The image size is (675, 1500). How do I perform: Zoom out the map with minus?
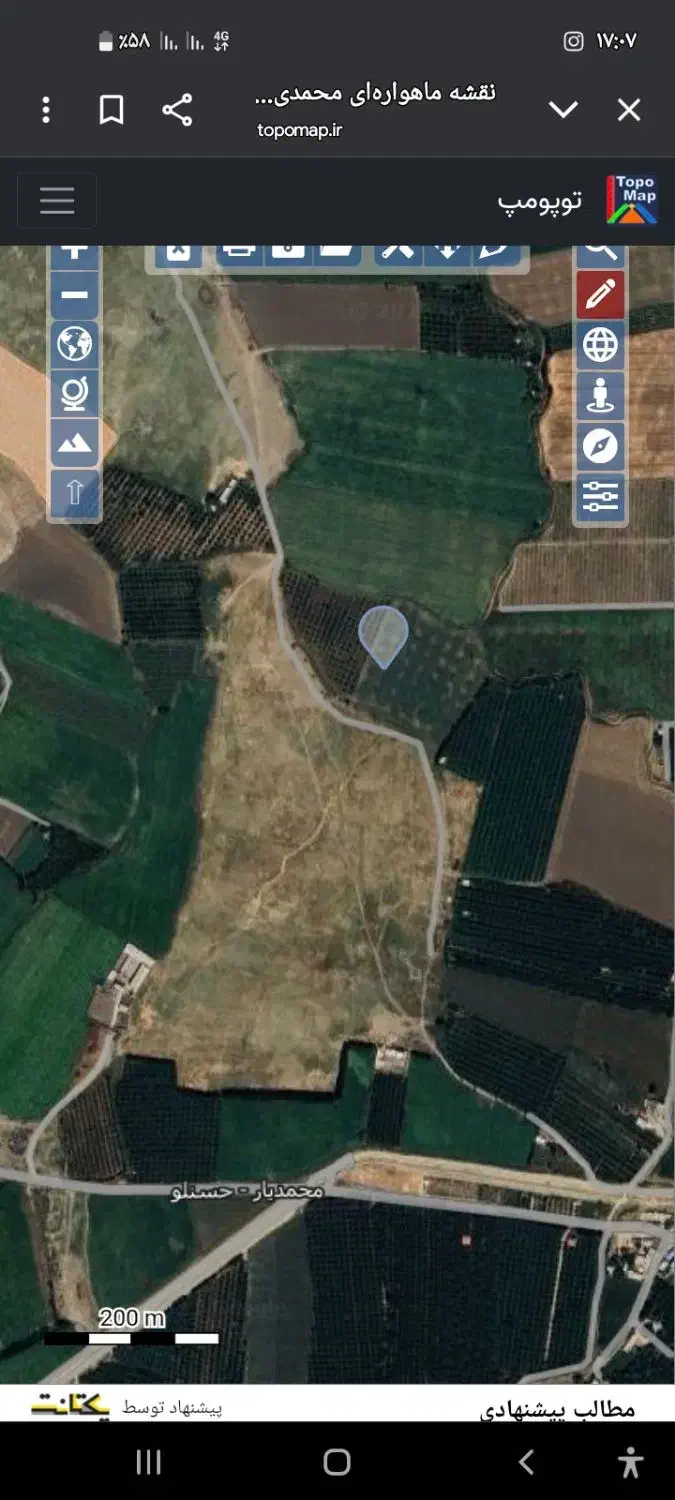(75, 295)
